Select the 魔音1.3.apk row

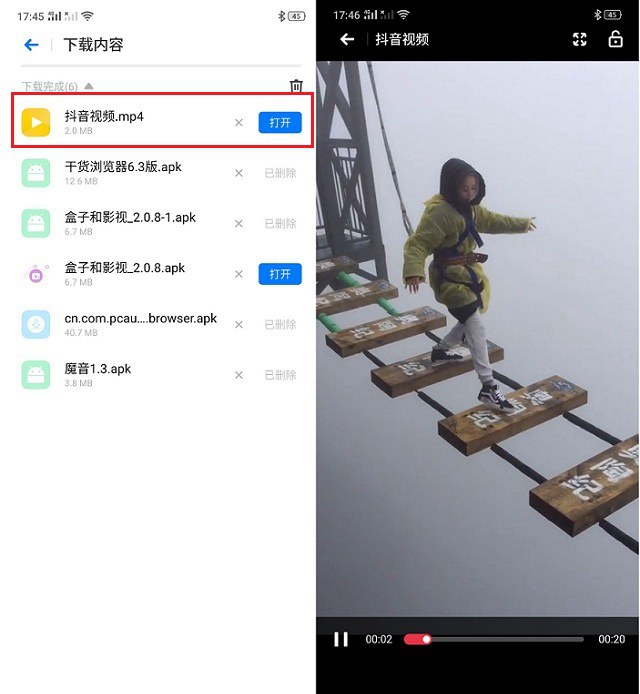(120, 375)
